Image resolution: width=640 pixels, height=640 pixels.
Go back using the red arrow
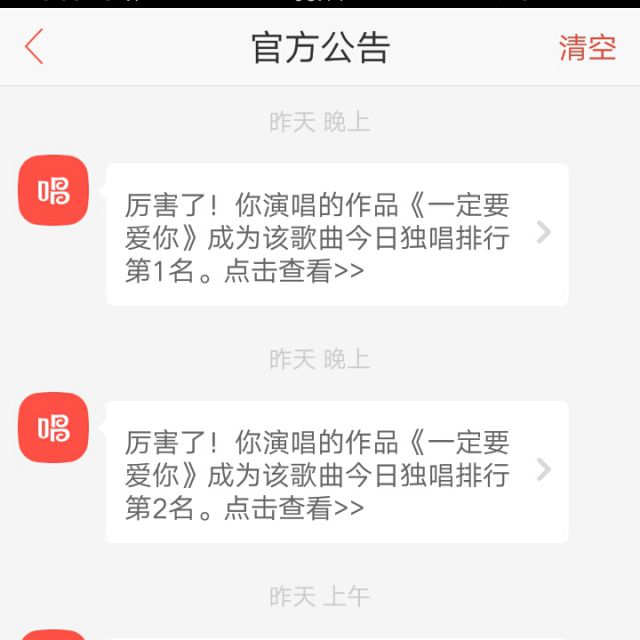point(35,47)
